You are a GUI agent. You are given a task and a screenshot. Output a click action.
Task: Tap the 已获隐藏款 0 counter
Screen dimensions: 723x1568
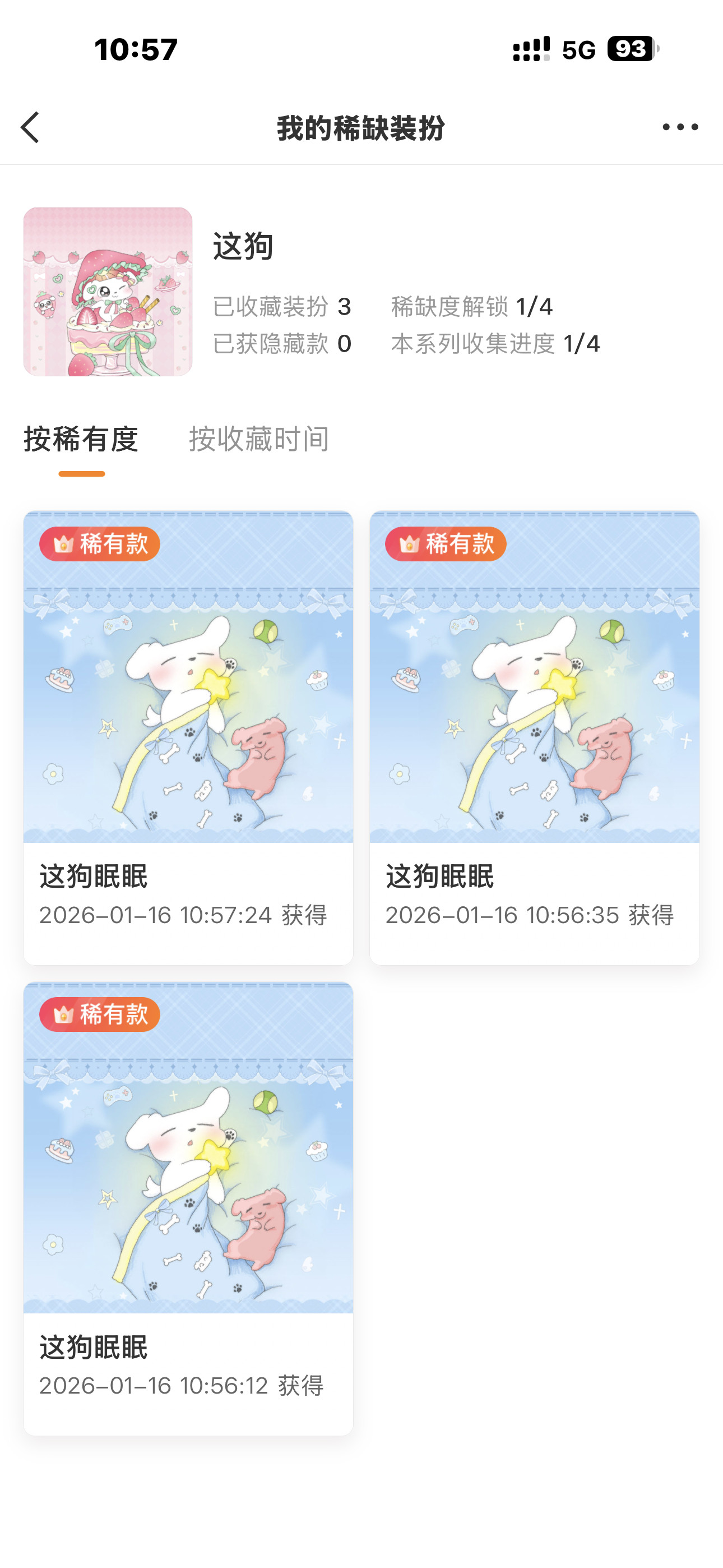tap(283, 344)
